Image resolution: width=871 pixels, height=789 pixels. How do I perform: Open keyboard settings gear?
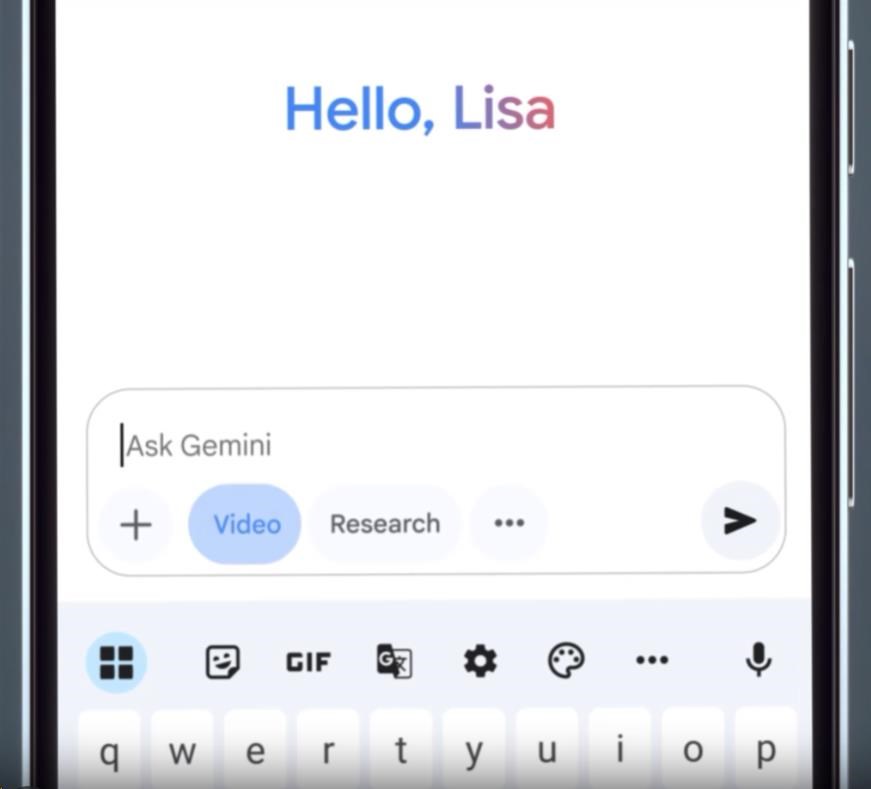480,661
